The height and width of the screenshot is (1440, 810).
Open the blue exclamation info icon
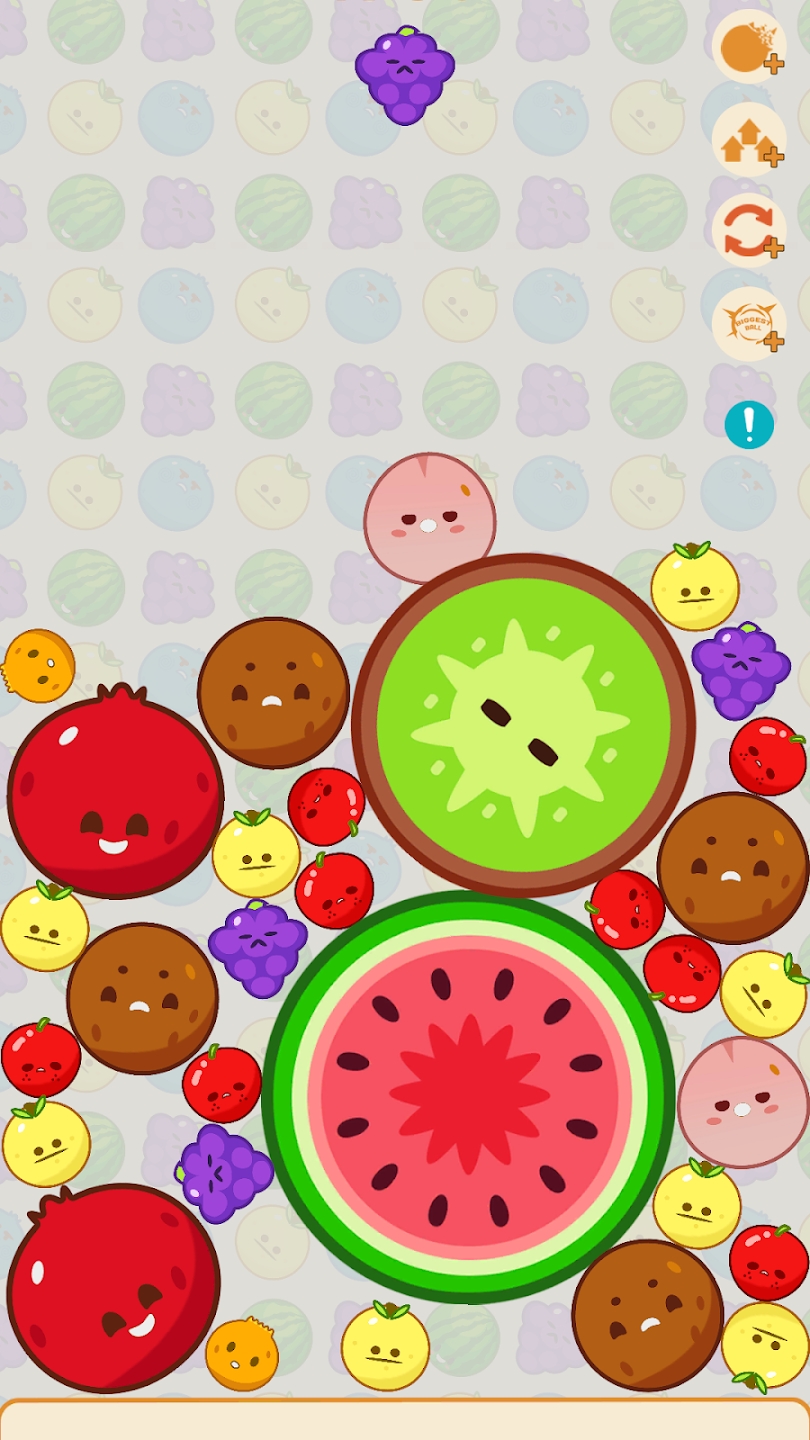(749, 425)
